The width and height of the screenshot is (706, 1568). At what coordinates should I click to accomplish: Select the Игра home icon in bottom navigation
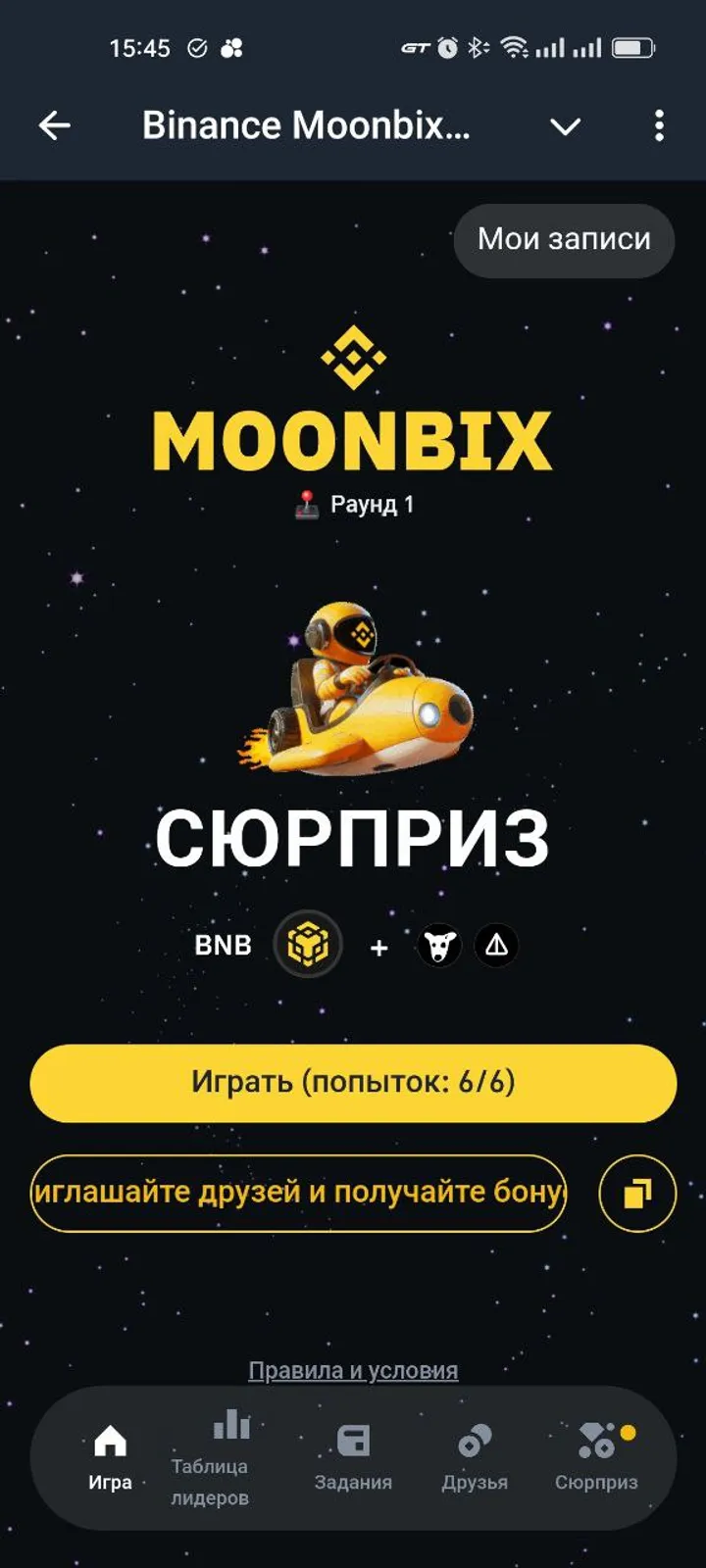coord(111,1441)
